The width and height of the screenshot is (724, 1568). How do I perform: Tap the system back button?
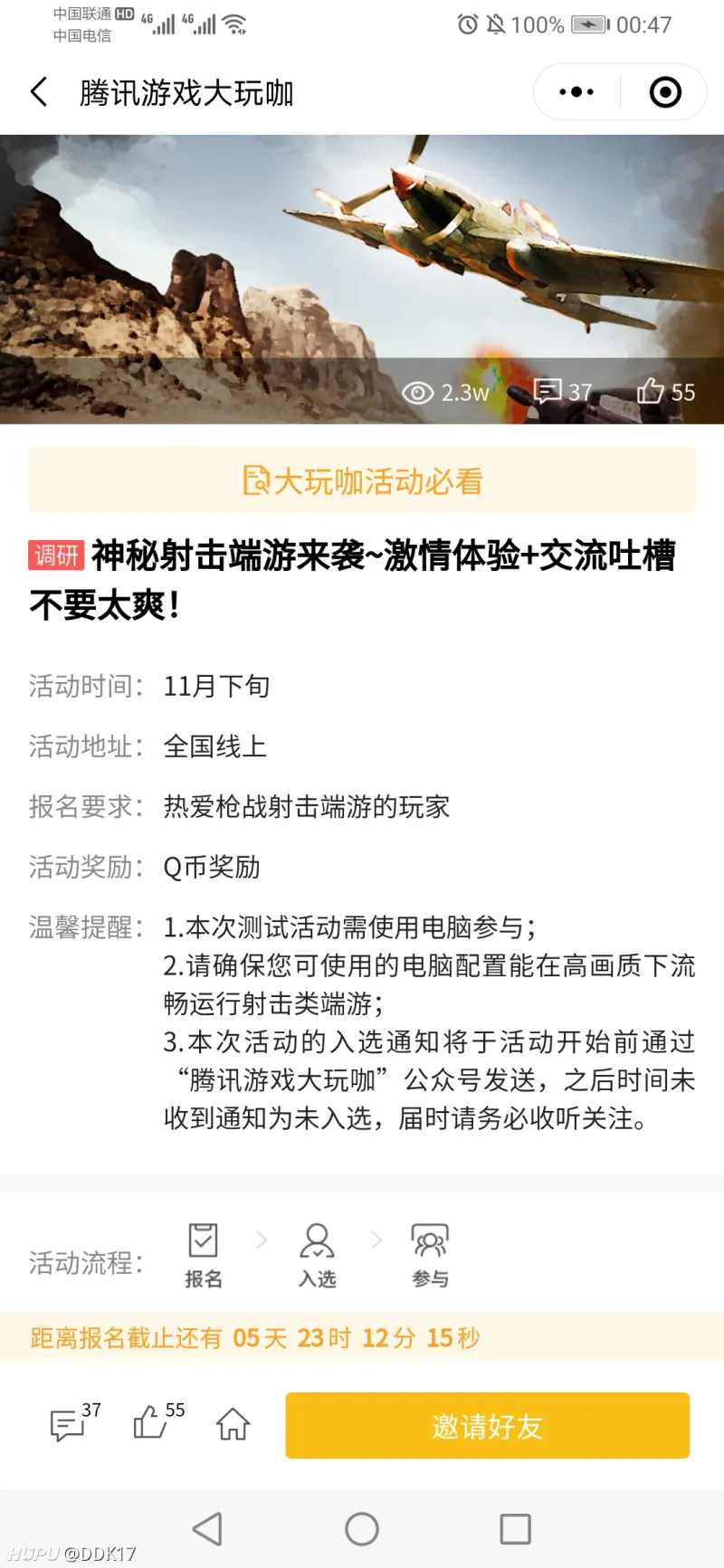(207, 1529)
